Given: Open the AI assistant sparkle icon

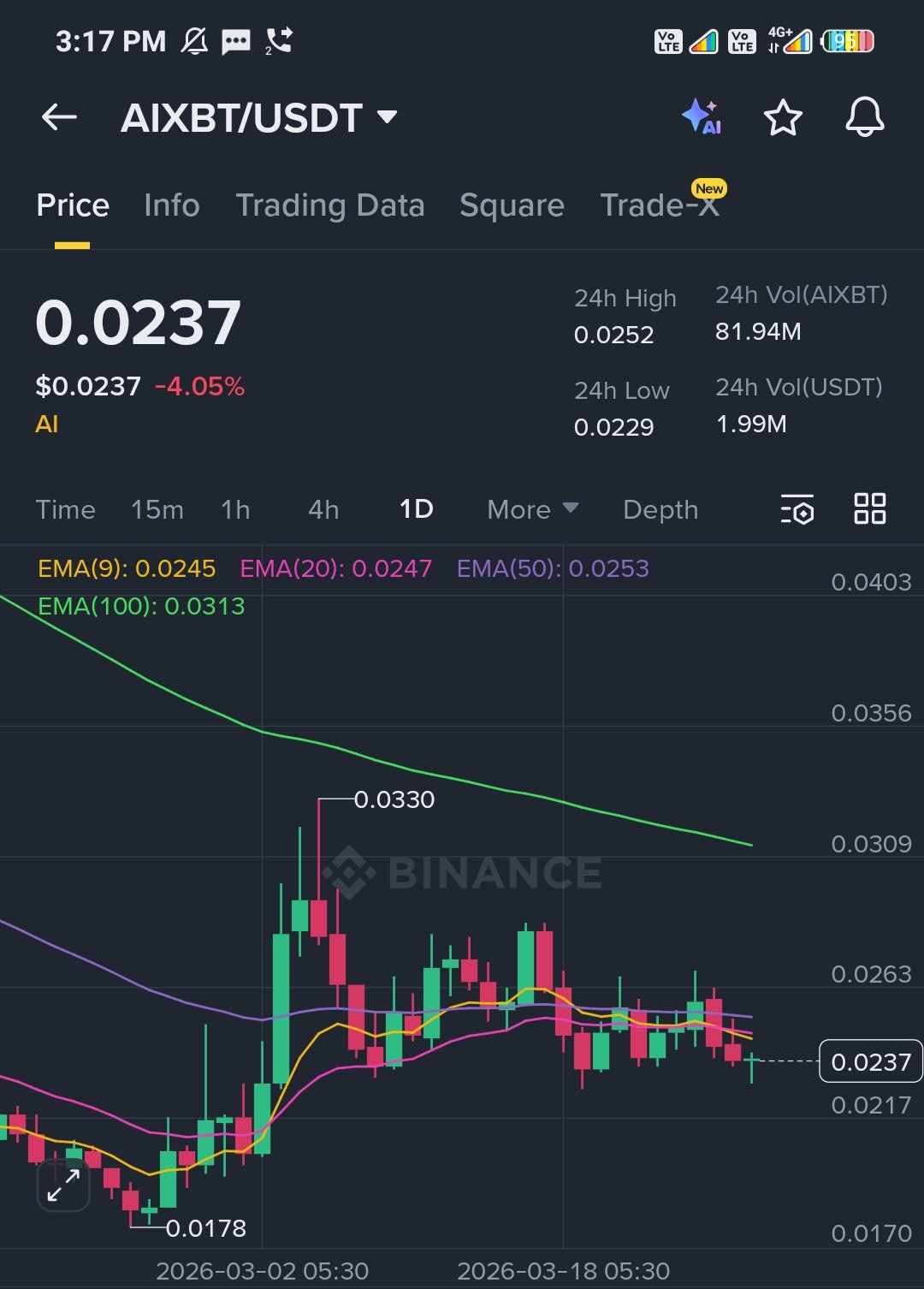Looking at the screenshot, I should [x=702, y=116].
